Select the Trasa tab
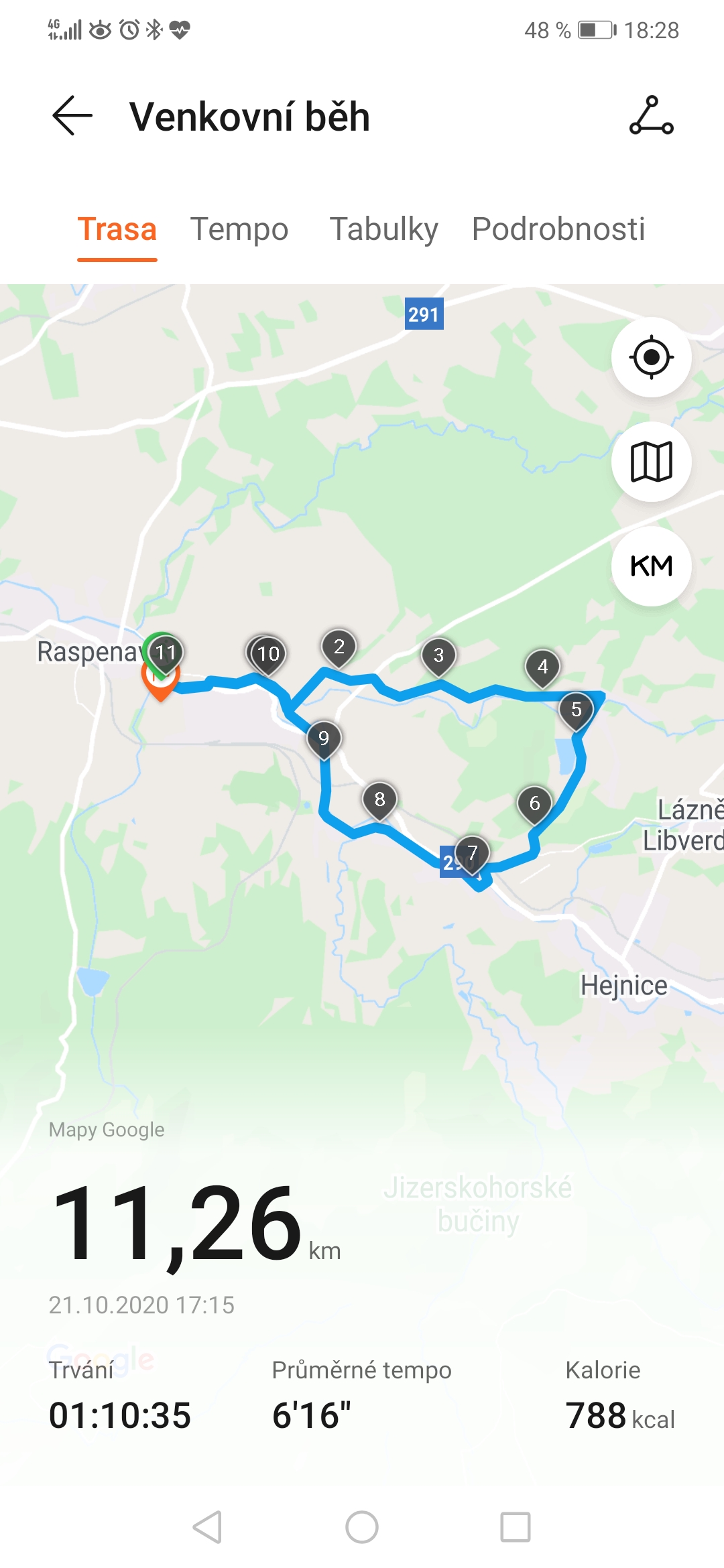The height and width of the screenshot is (1568, 724). tap(117, 229)
